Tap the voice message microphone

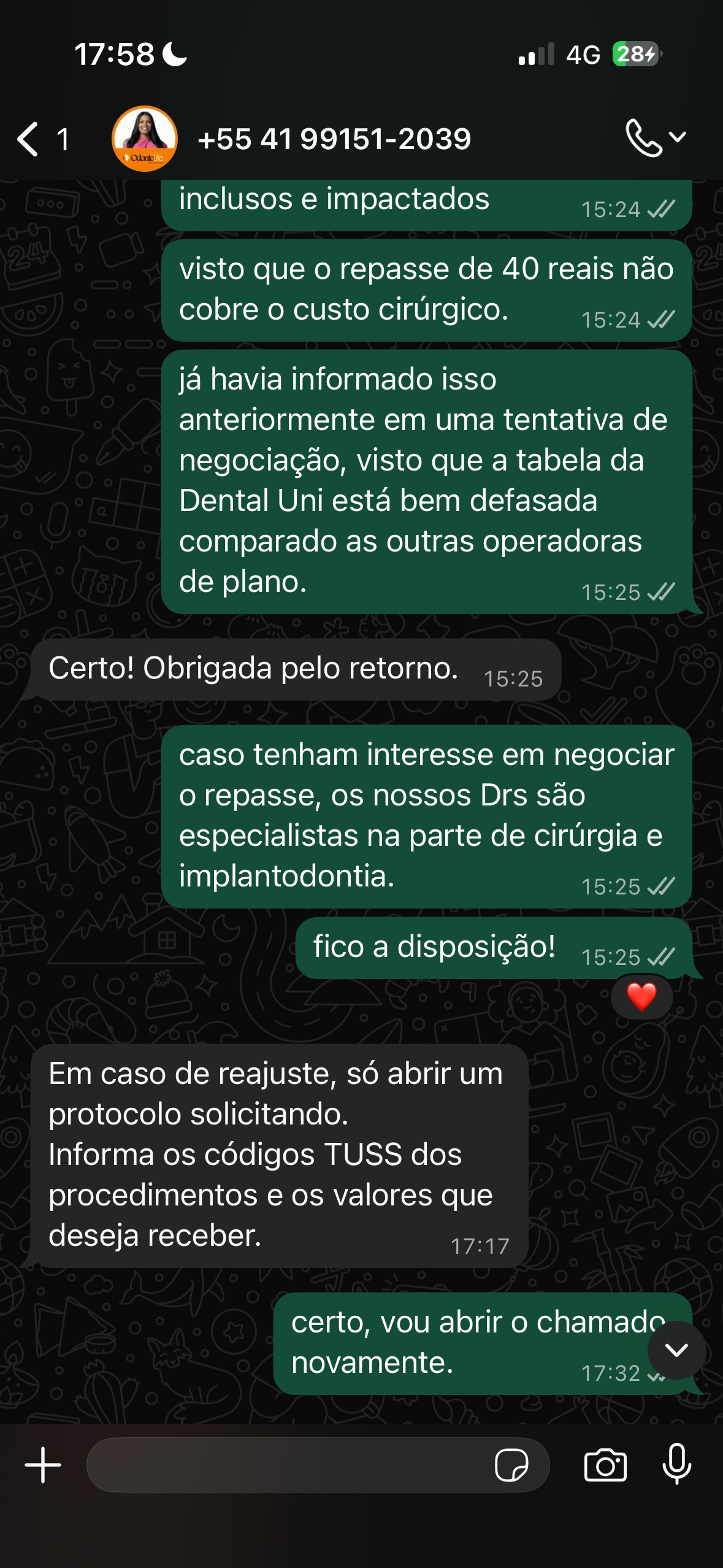tap(676, 1465)
